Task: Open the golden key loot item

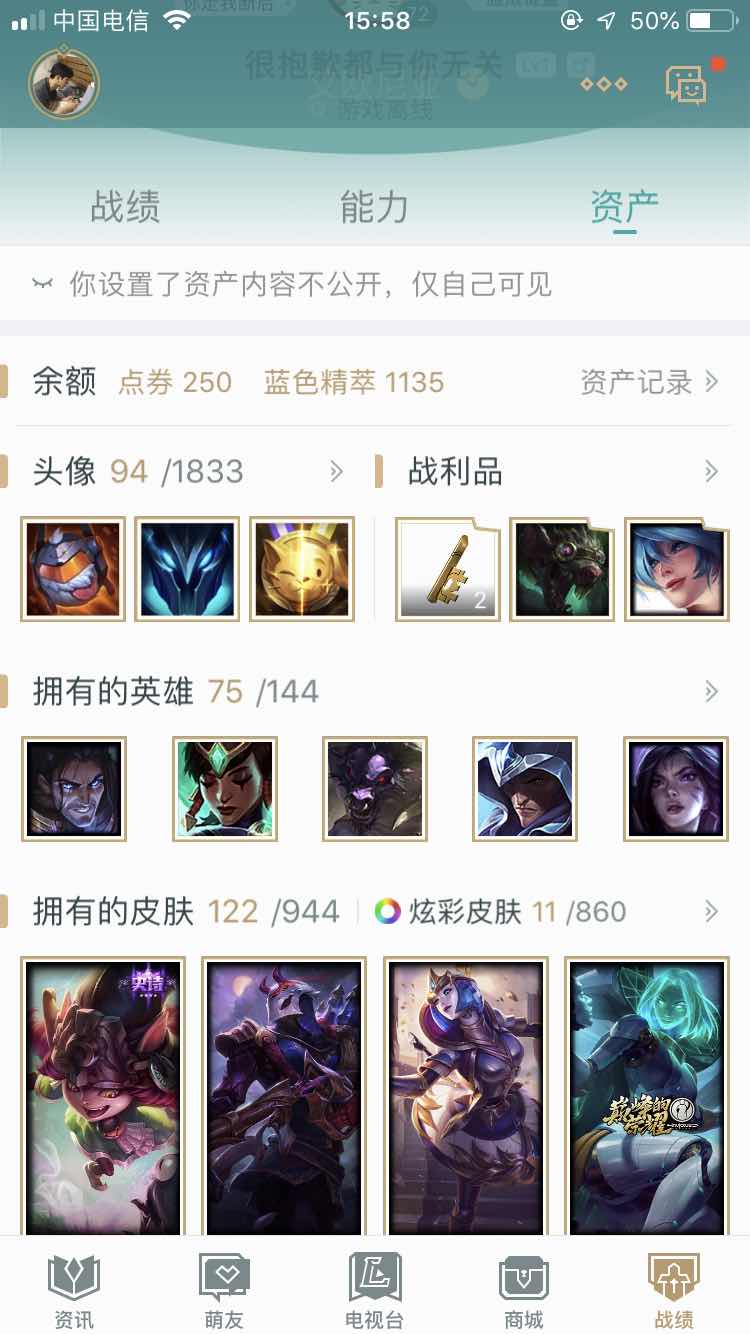Action: tap(448, 569)
